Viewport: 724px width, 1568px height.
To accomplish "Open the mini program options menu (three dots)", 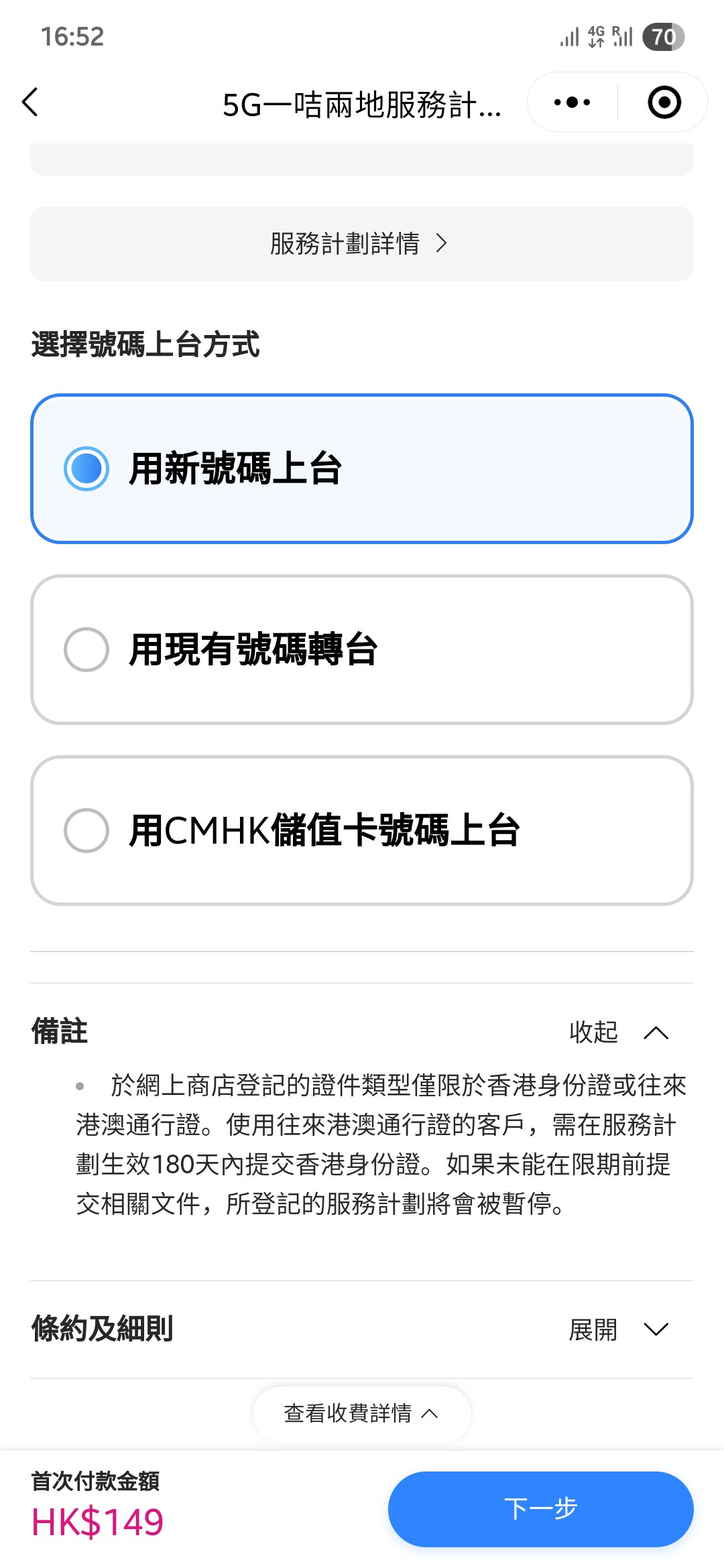I will point(572,102).
